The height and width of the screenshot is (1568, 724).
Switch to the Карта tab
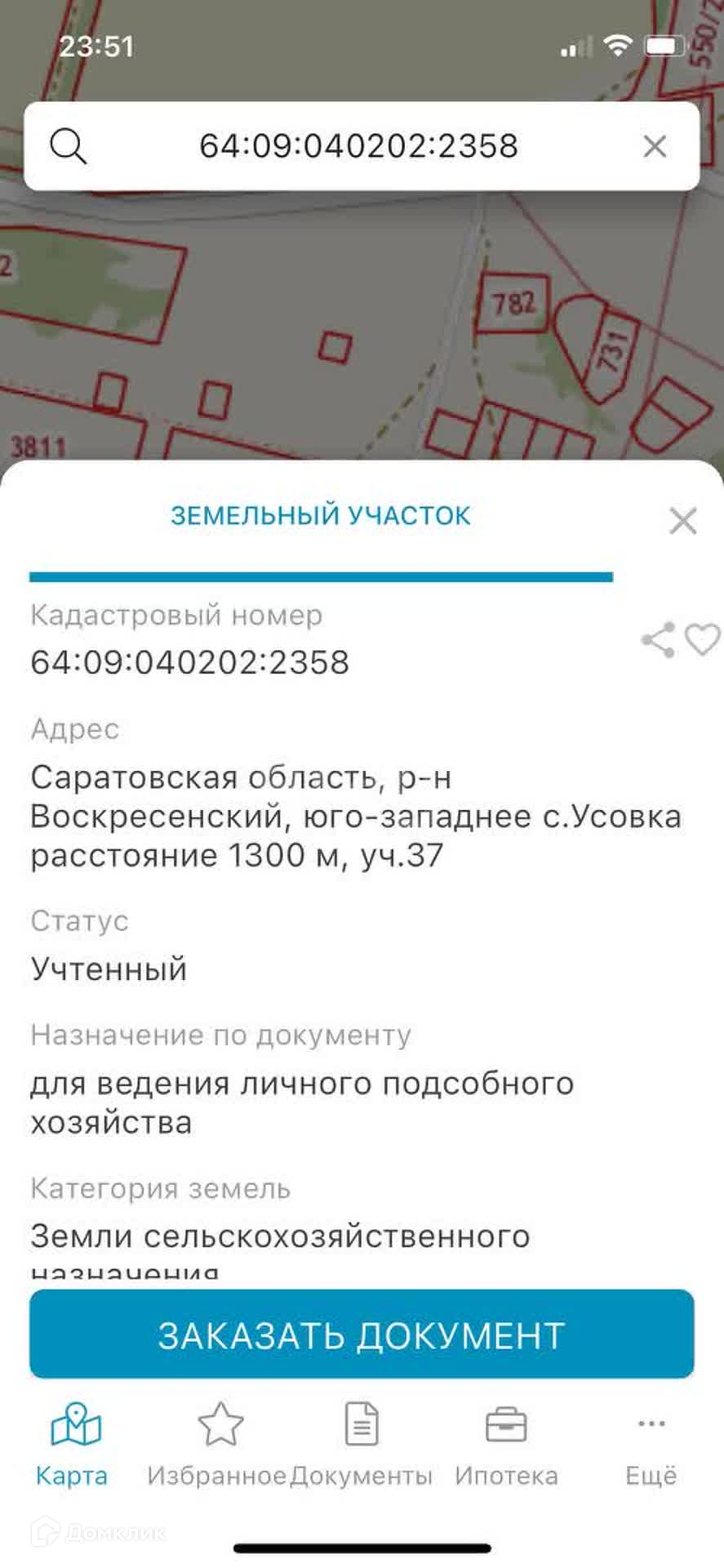tap(73, 1444)
